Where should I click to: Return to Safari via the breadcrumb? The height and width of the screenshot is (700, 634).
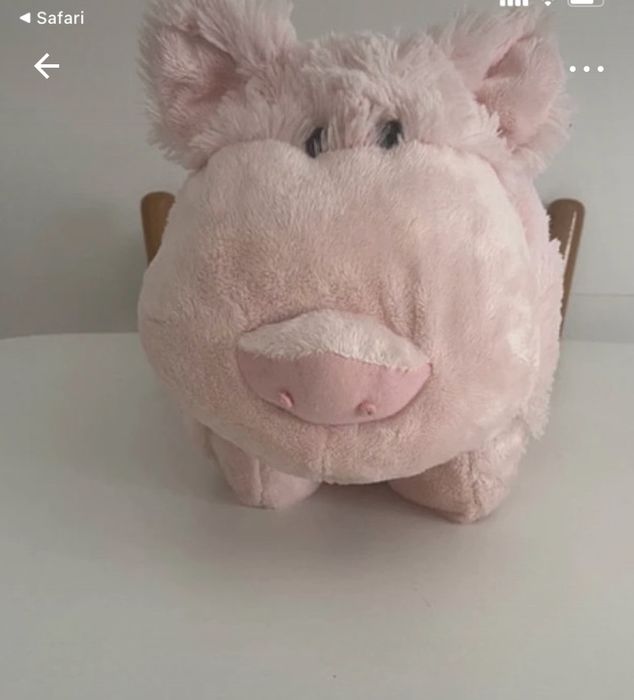(52, 18)
